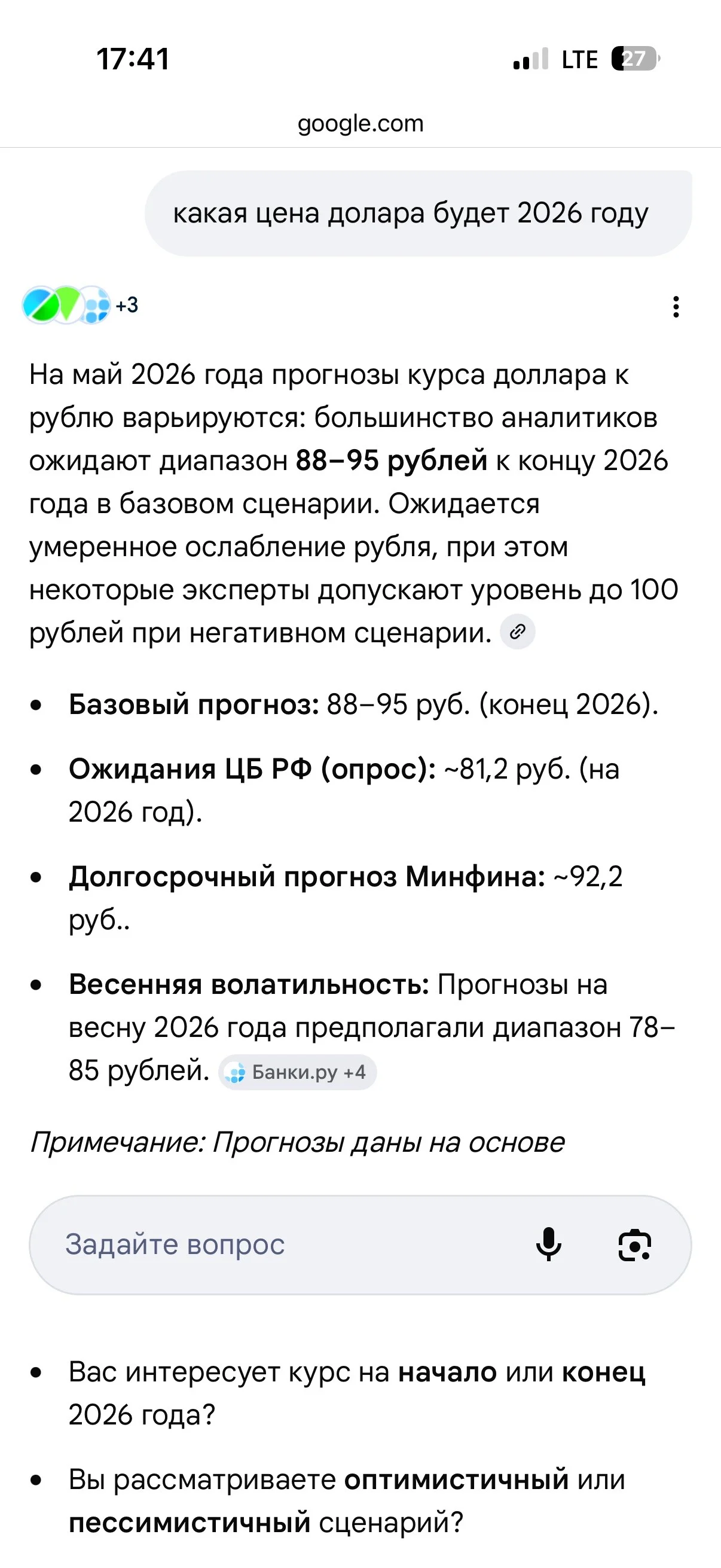Start voice input with the microphone
Image resolution: width=721 pixels, height=1568 pixels.
(x=548, y=1245)
